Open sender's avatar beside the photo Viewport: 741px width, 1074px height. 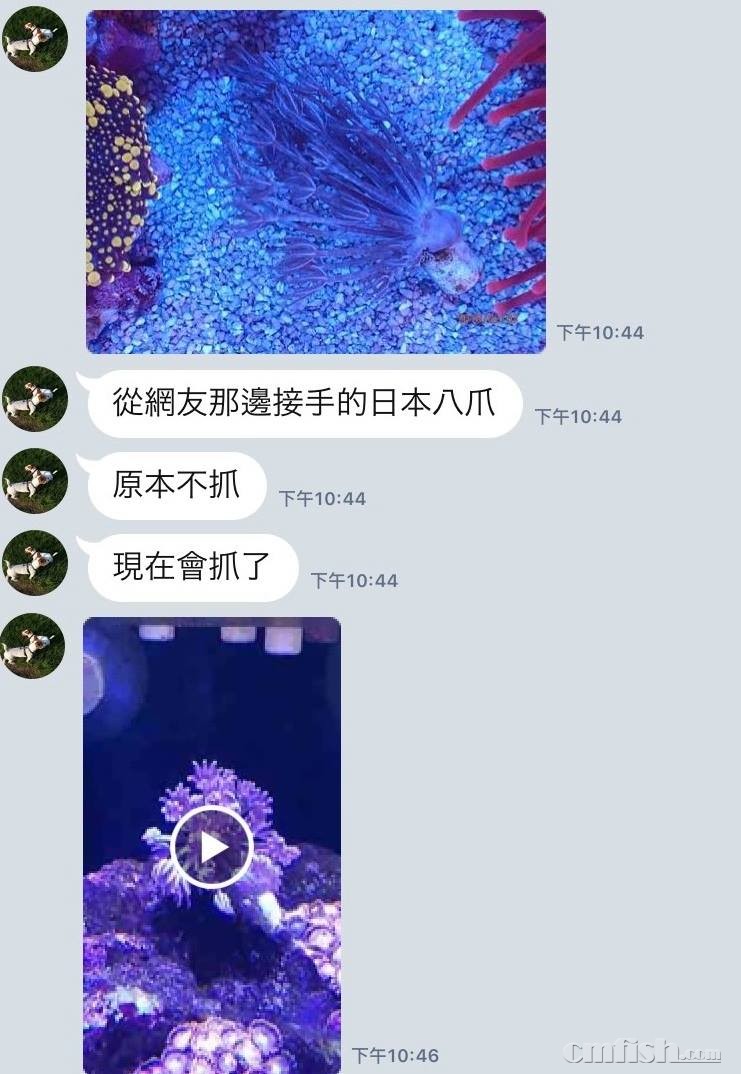[x=35, y=39]
